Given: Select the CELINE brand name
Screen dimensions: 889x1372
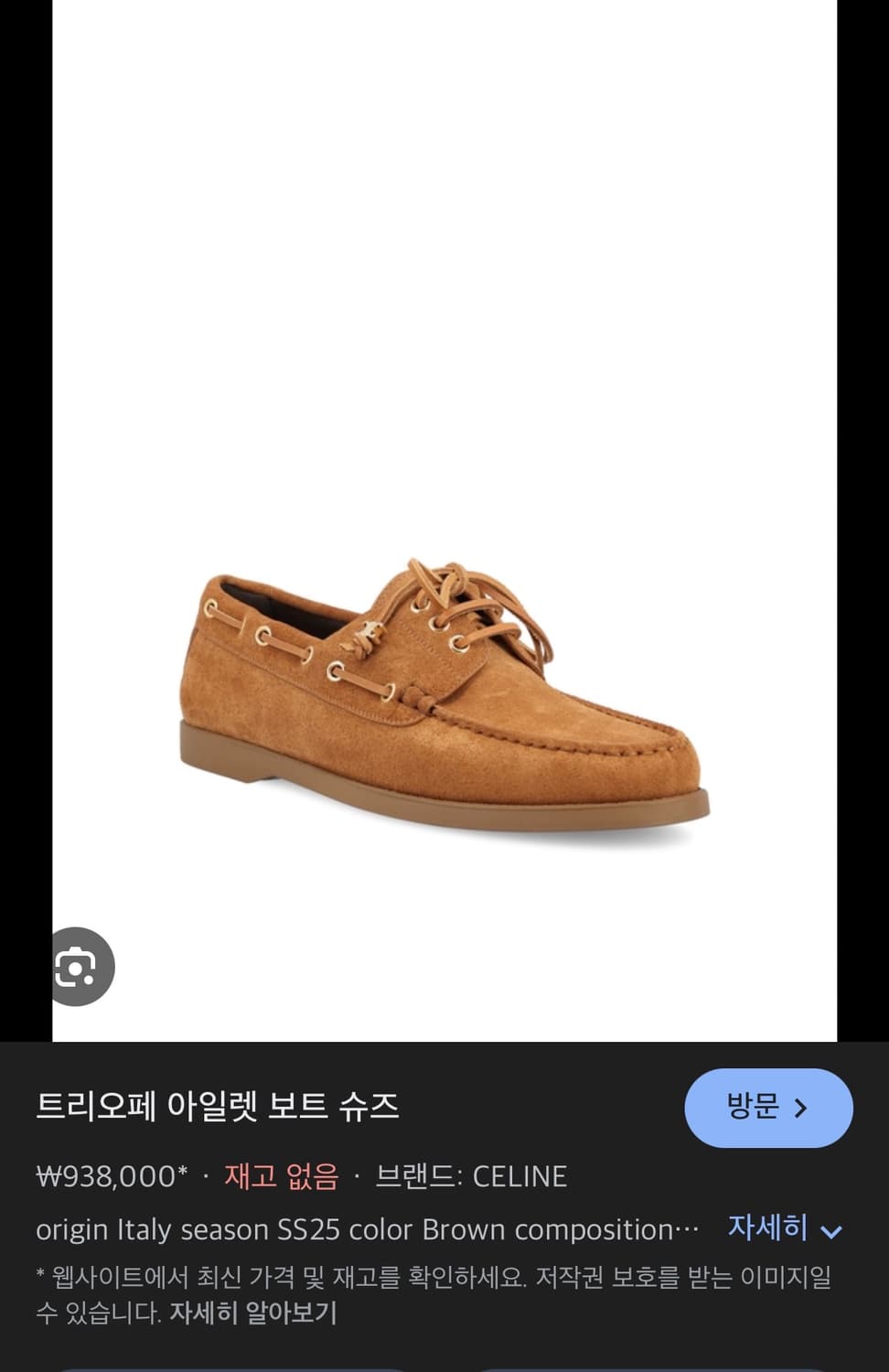Looking at the screenshot, I should (x=521, y=1176).
